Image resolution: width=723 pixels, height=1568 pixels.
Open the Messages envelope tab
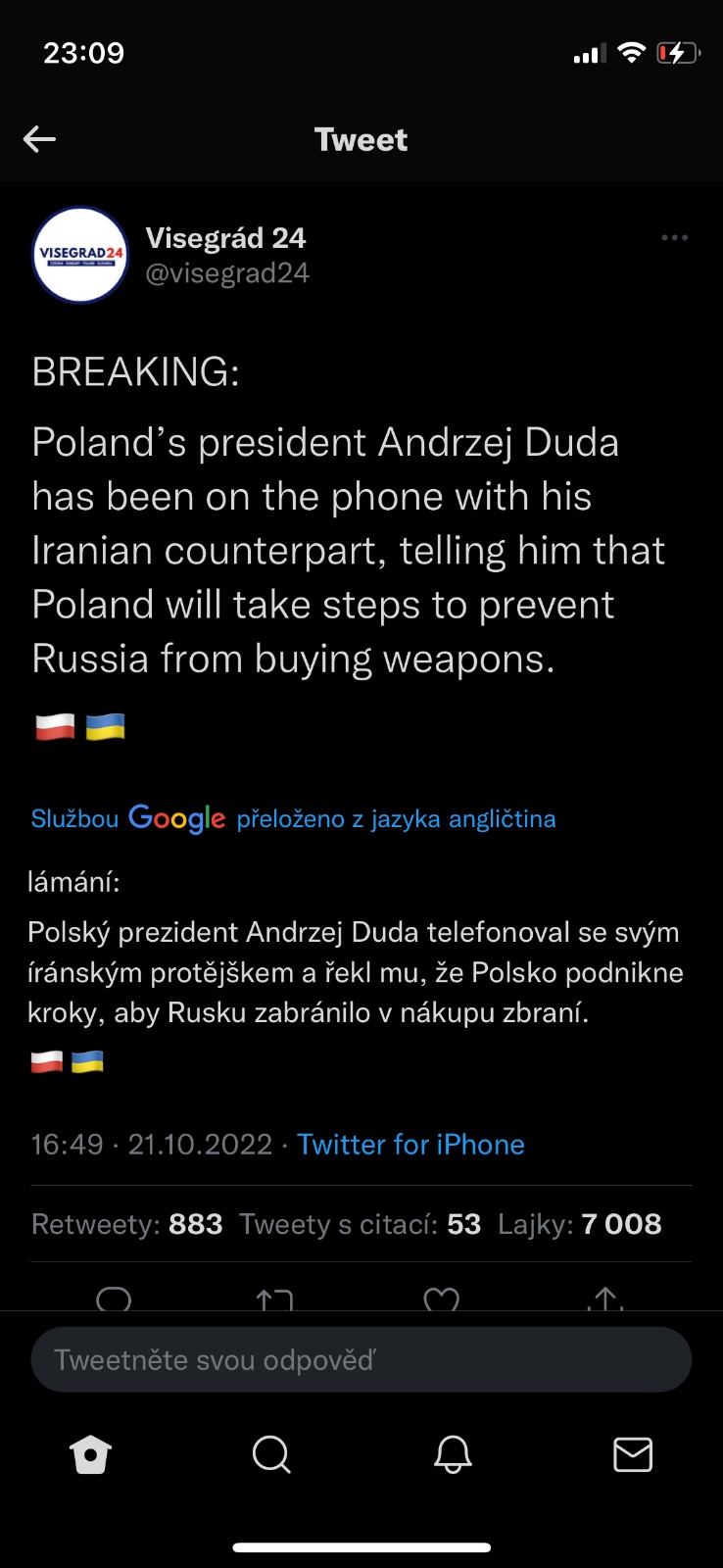point(633,1455)
